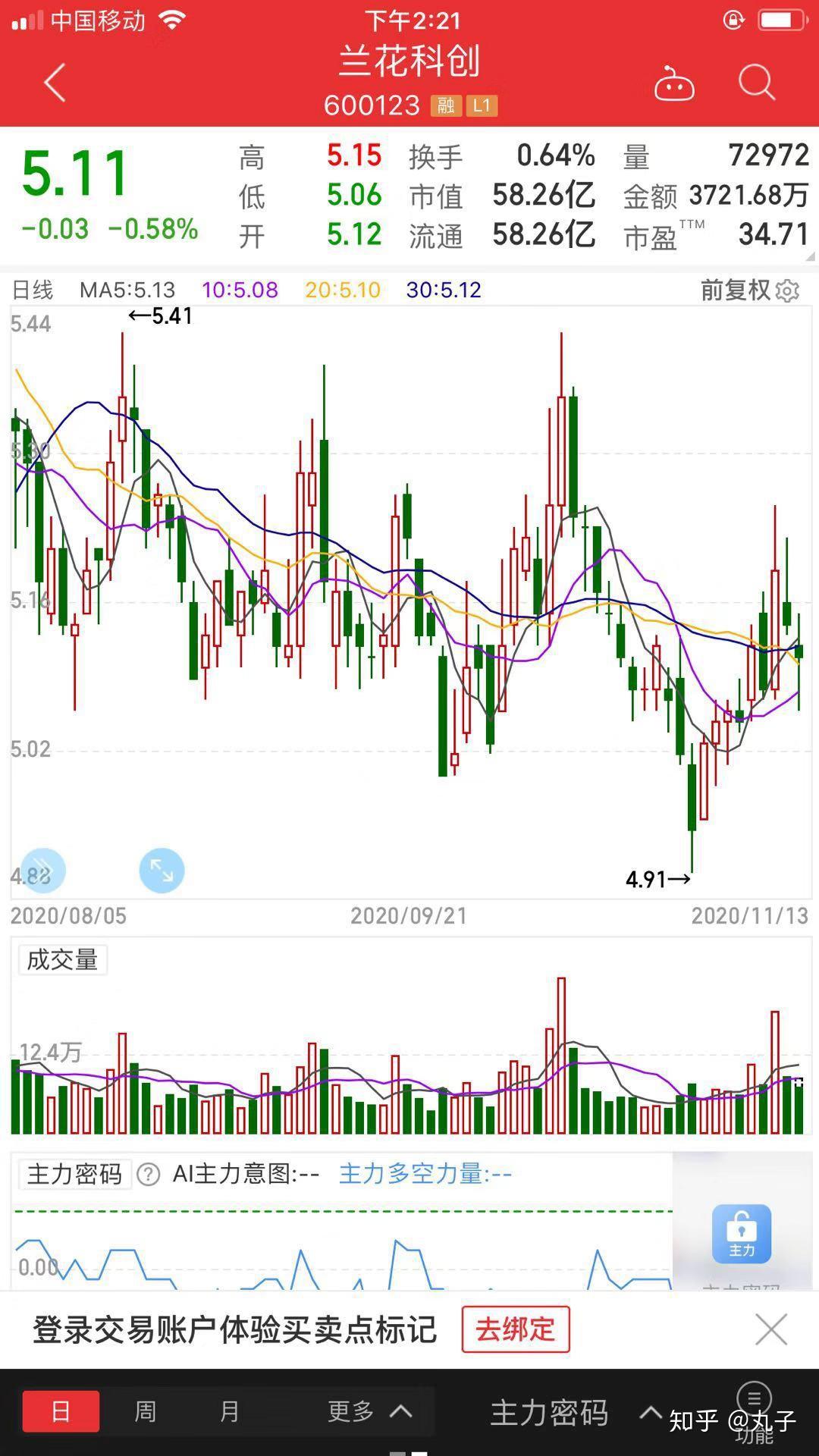The width and height of the screenshot is (819, 1456).
Task: Switch to daily 日 chart
Action: tap(61, 1411)
